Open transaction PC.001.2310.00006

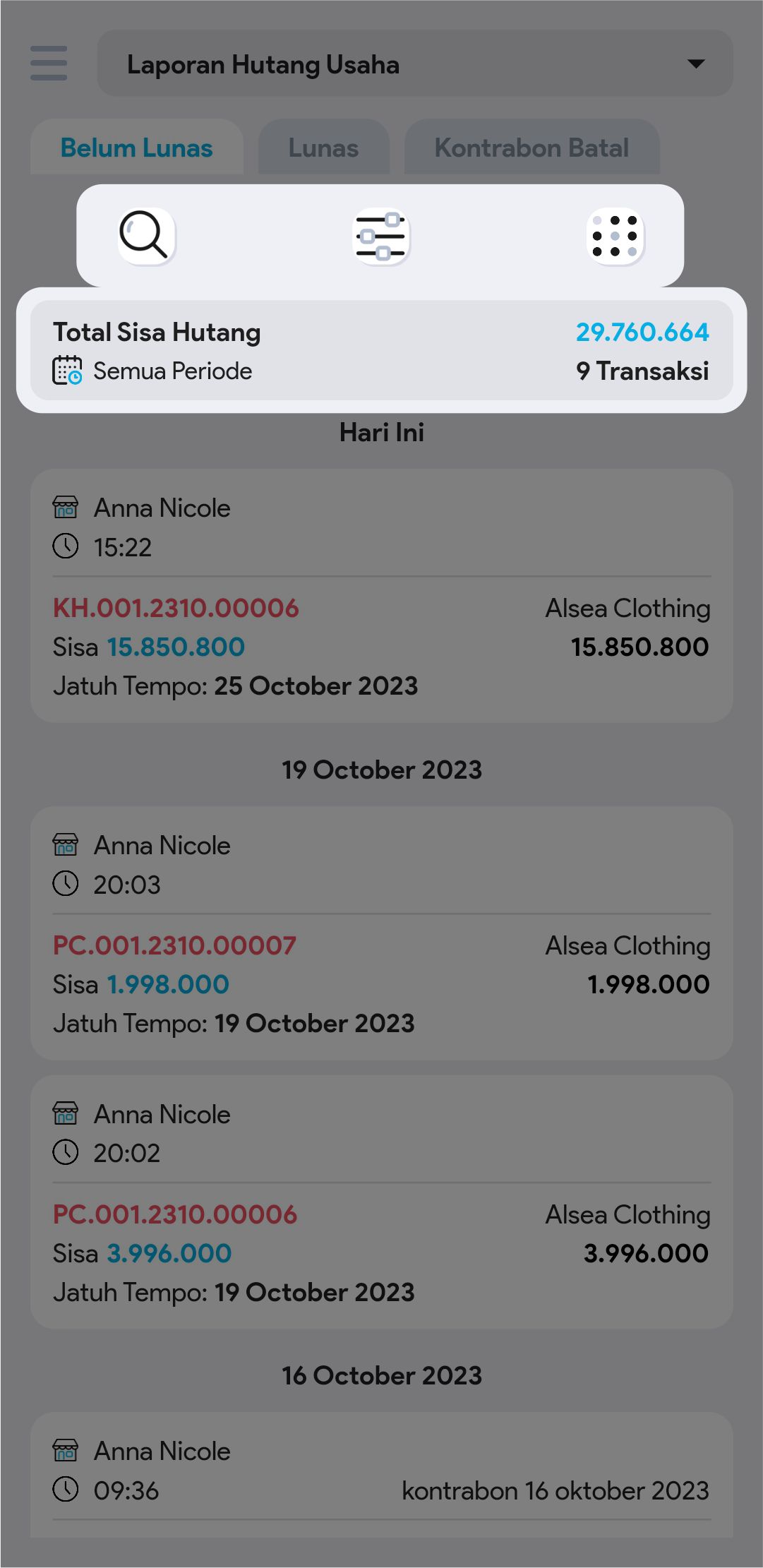(381, 1202)
